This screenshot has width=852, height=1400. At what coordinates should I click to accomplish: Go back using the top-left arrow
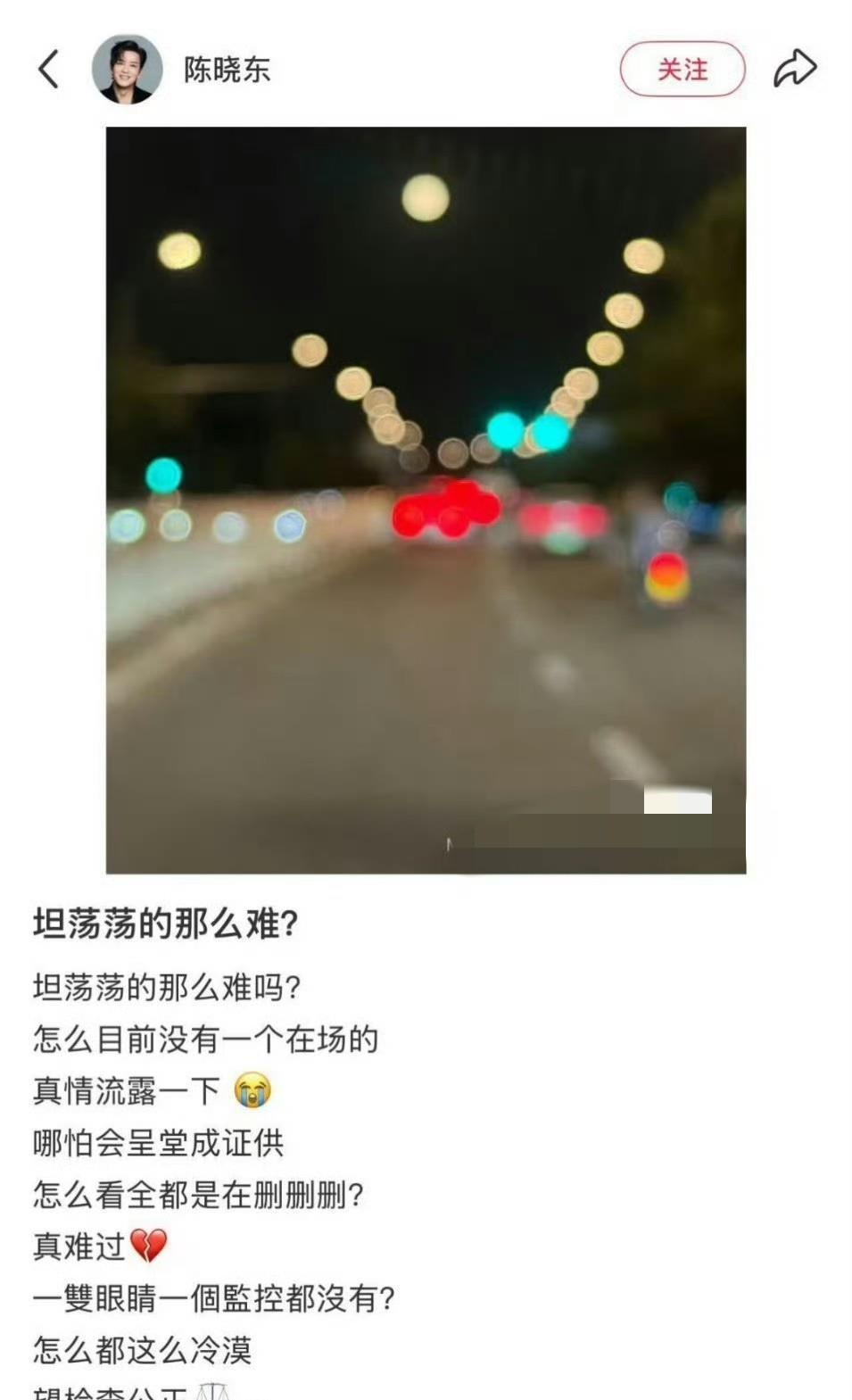point(49,70)
